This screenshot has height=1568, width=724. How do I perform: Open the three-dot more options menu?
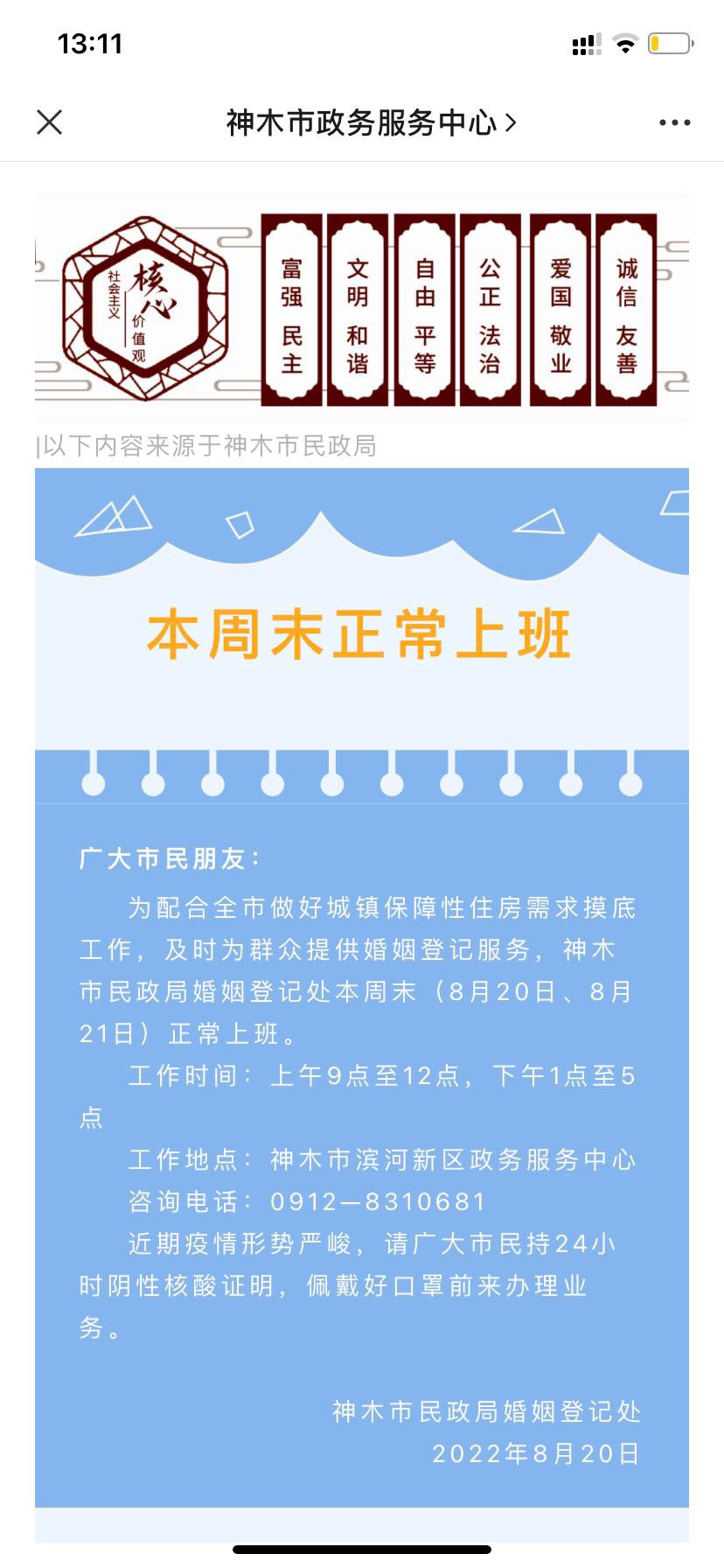674,122
